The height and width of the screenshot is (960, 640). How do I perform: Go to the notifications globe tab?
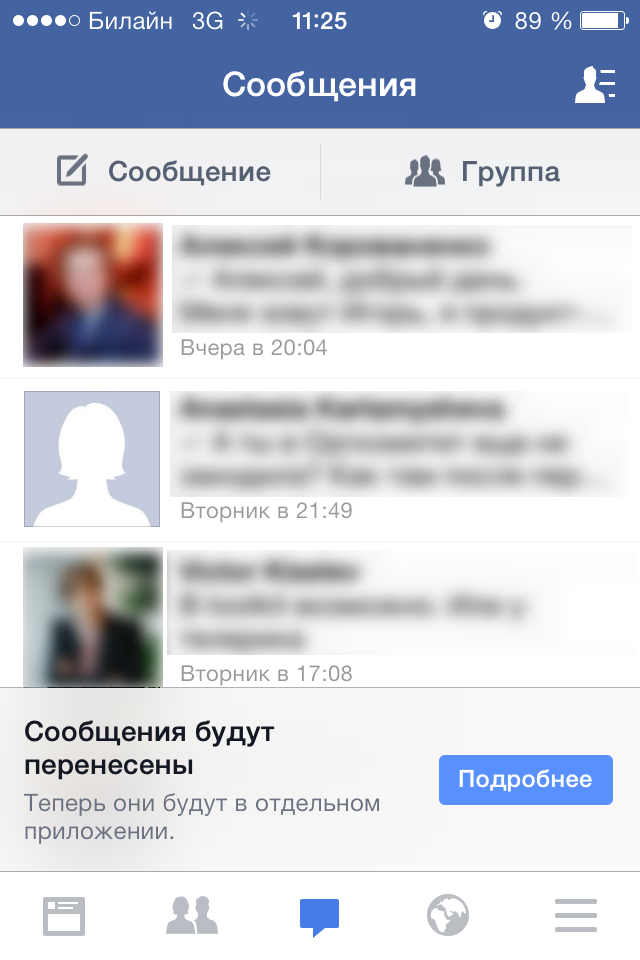(x=448, y=915)
